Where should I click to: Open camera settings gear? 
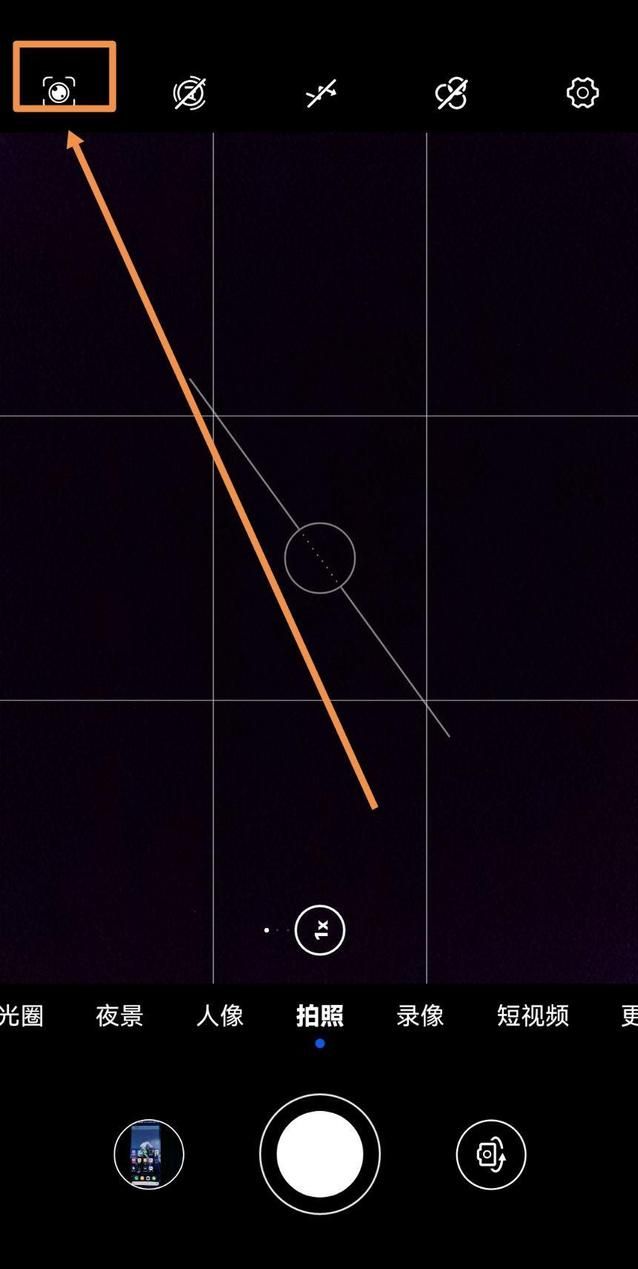(x=582, y=94)
